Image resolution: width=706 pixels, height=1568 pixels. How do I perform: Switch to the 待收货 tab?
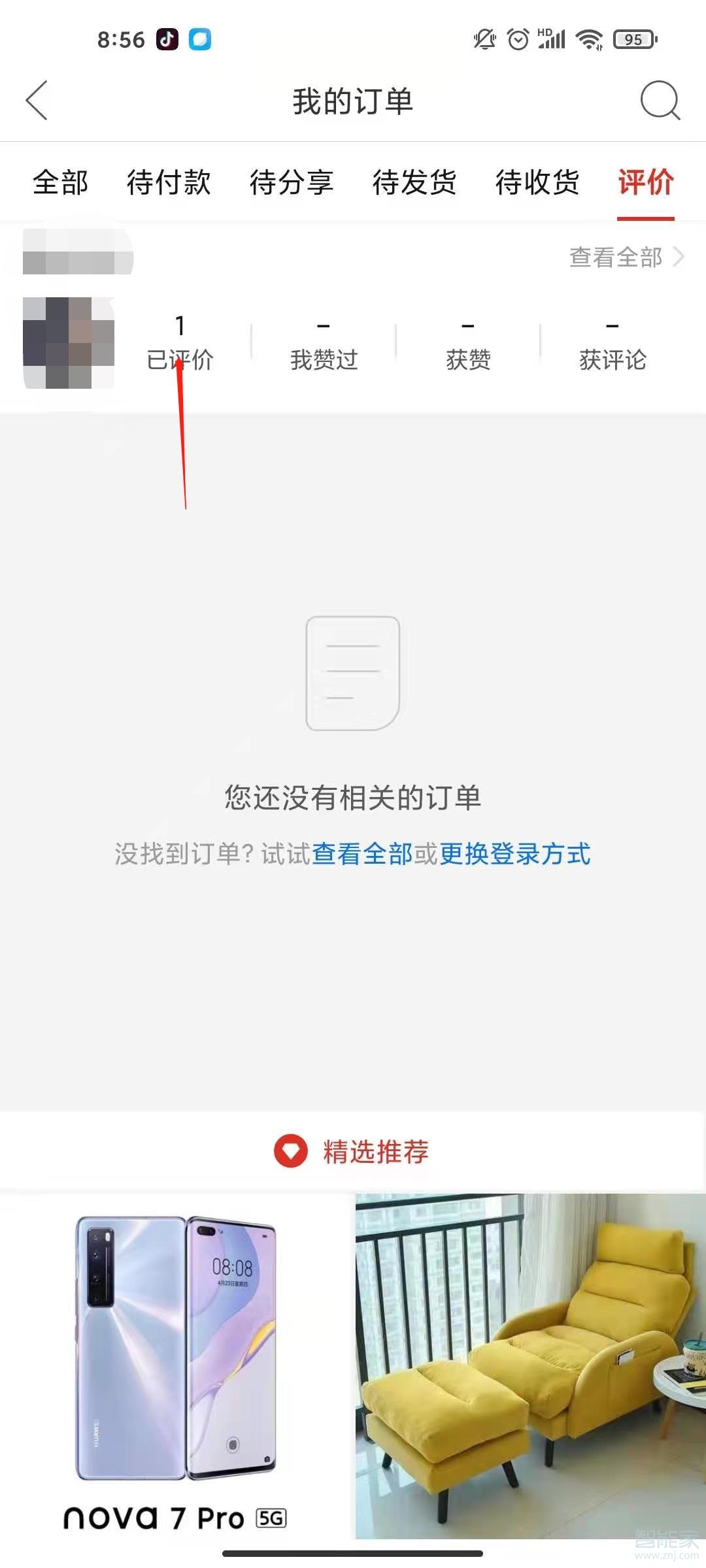(537, 183)
